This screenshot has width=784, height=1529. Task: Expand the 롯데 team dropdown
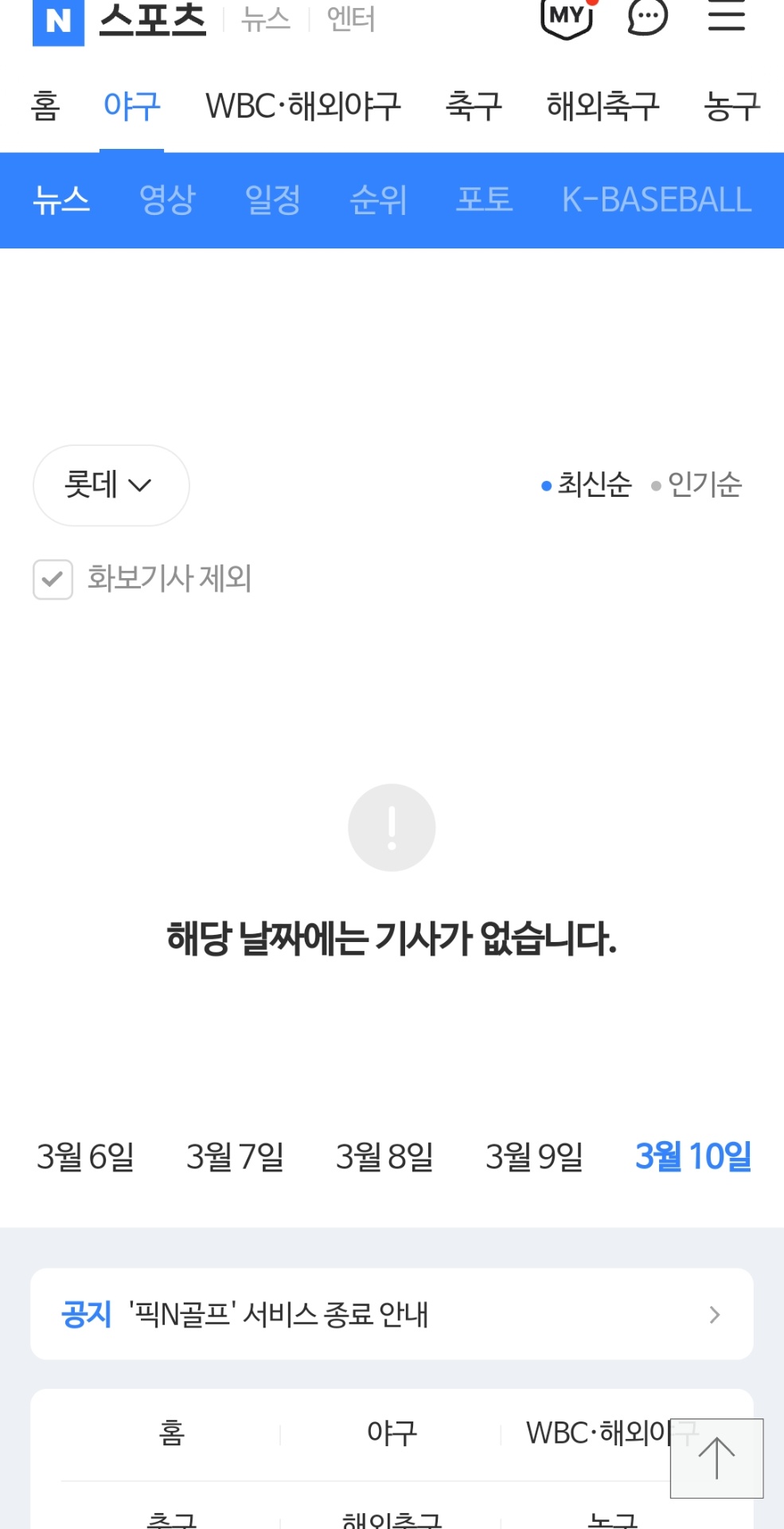point(111,485)
